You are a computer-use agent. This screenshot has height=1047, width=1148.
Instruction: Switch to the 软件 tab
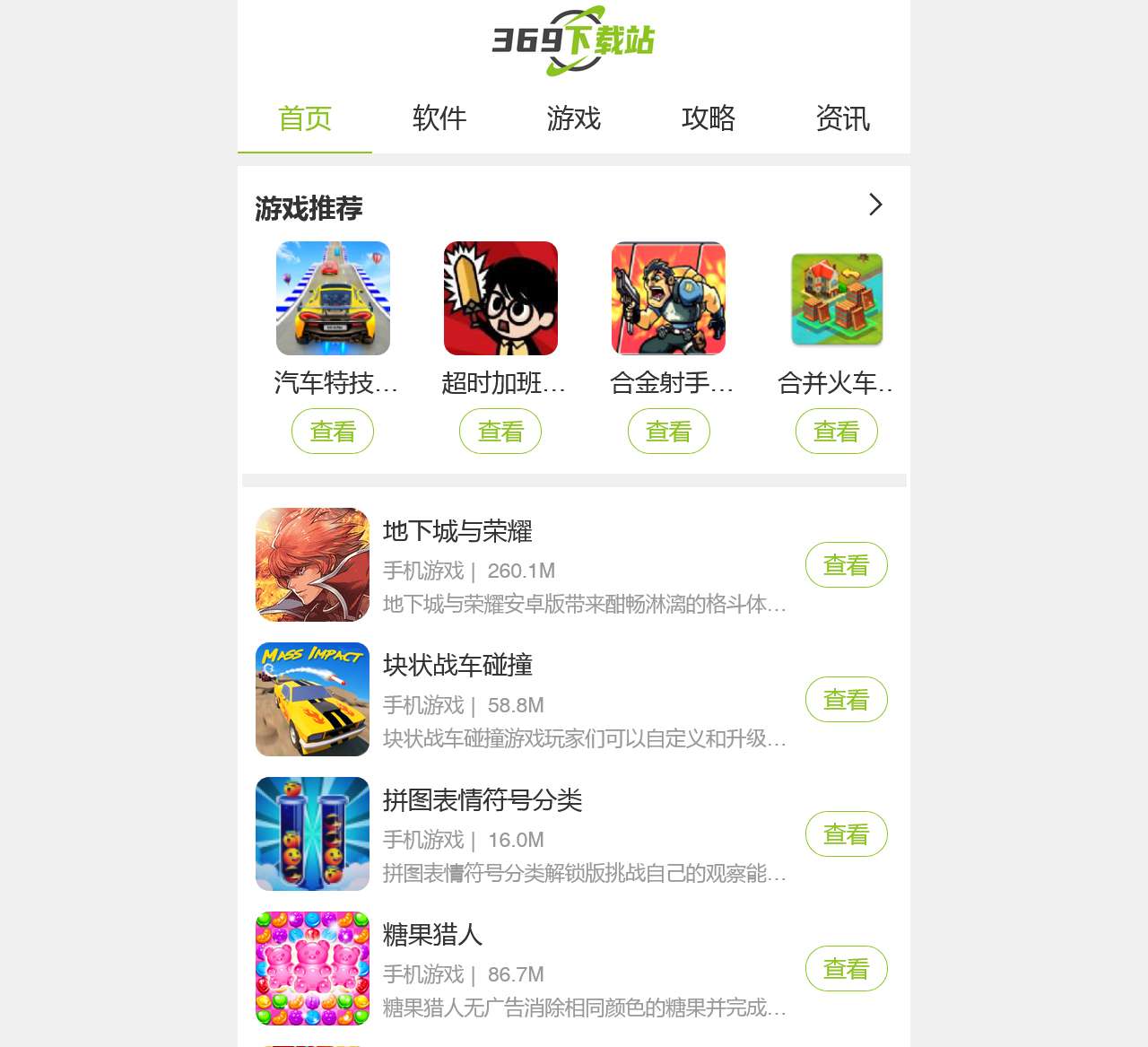pyautogui.click(x=439, y=118)
